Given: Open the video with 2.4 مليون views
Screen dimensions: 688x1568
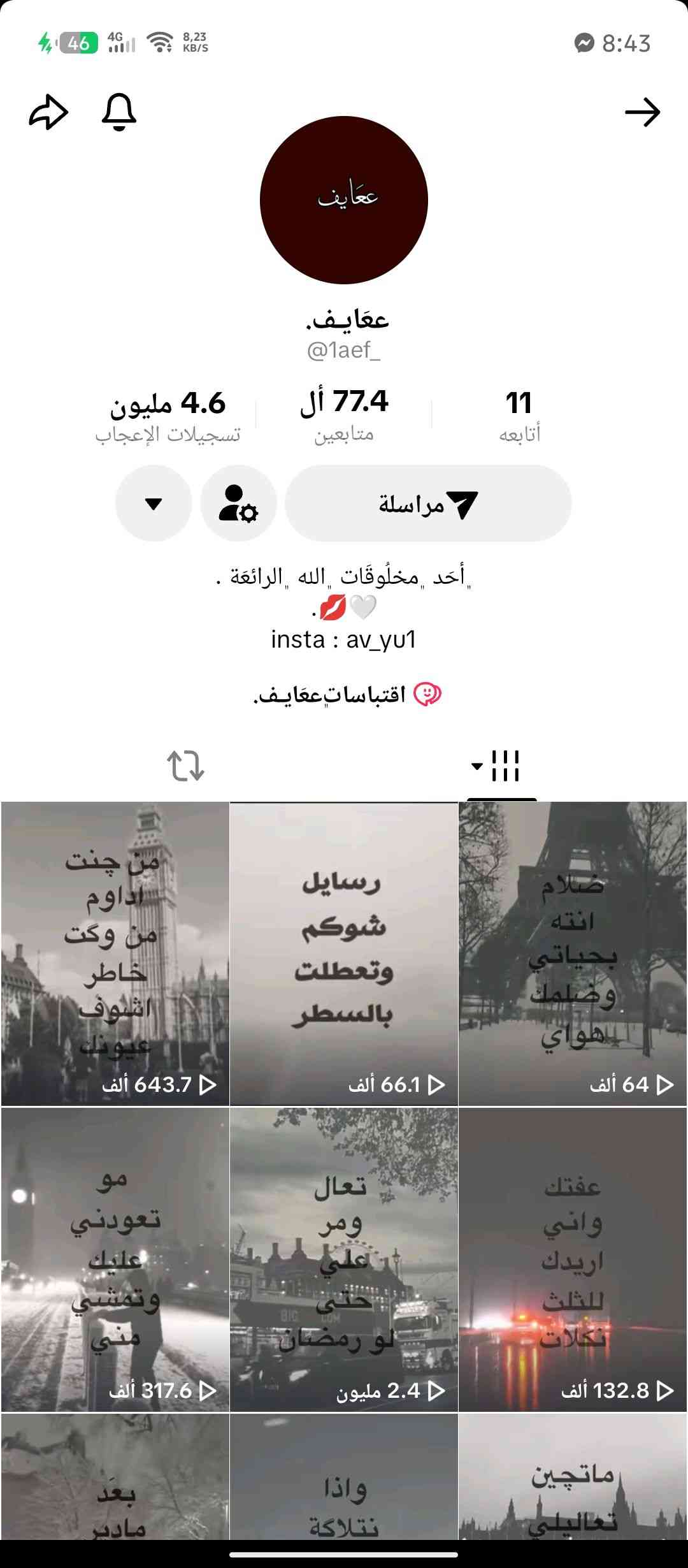Looking at the screenshot, I should [344, 1259].
